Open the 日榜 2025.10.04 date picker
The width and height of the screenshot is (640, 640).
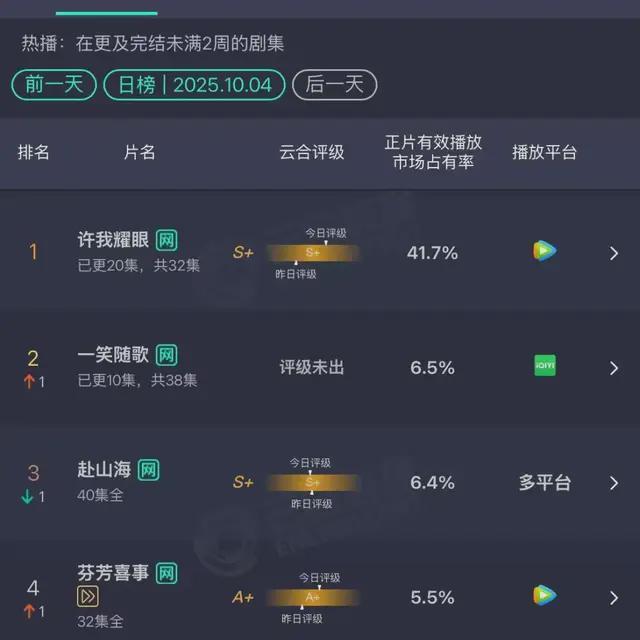pos(194,85)
